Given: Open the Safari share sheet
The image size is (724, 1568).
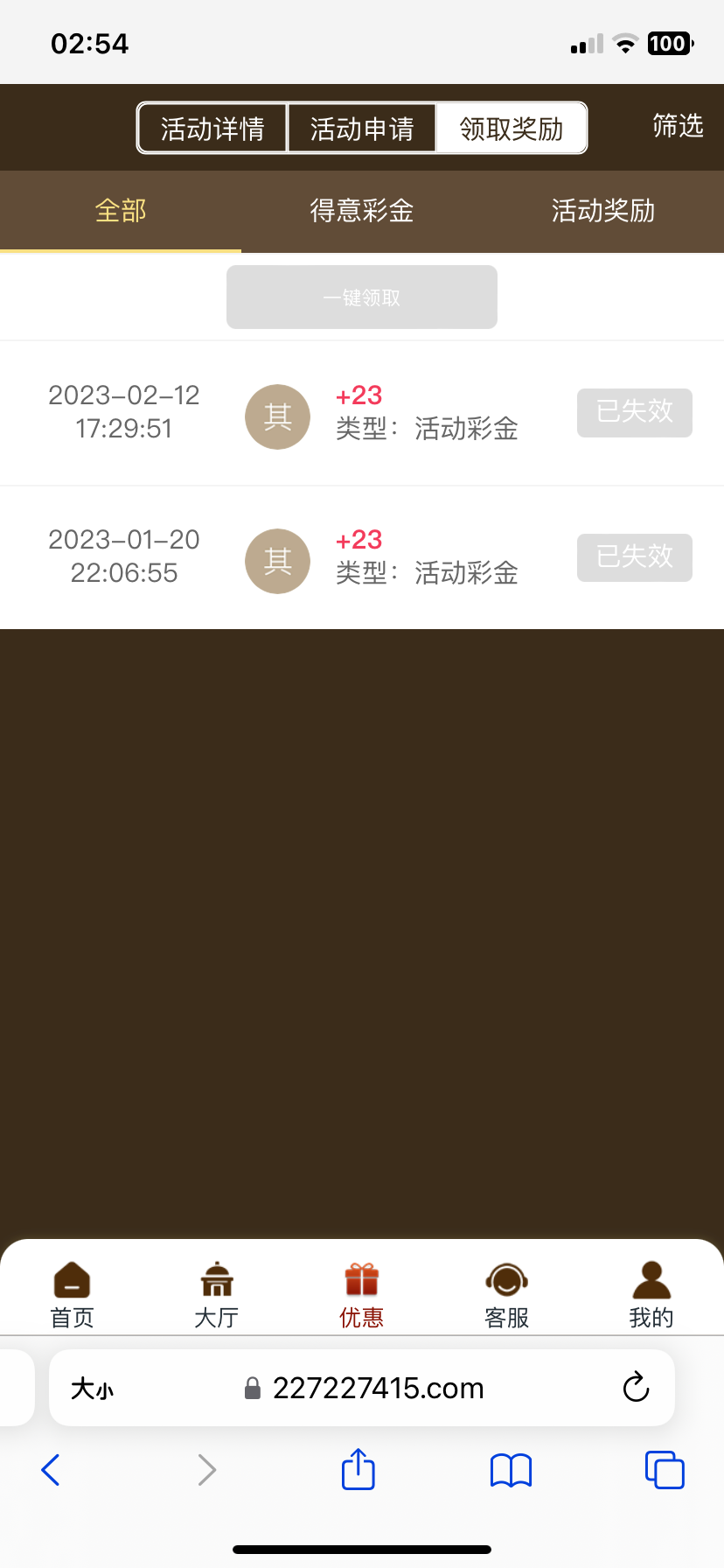Looking at the screenshot, I should (358, 1469).
